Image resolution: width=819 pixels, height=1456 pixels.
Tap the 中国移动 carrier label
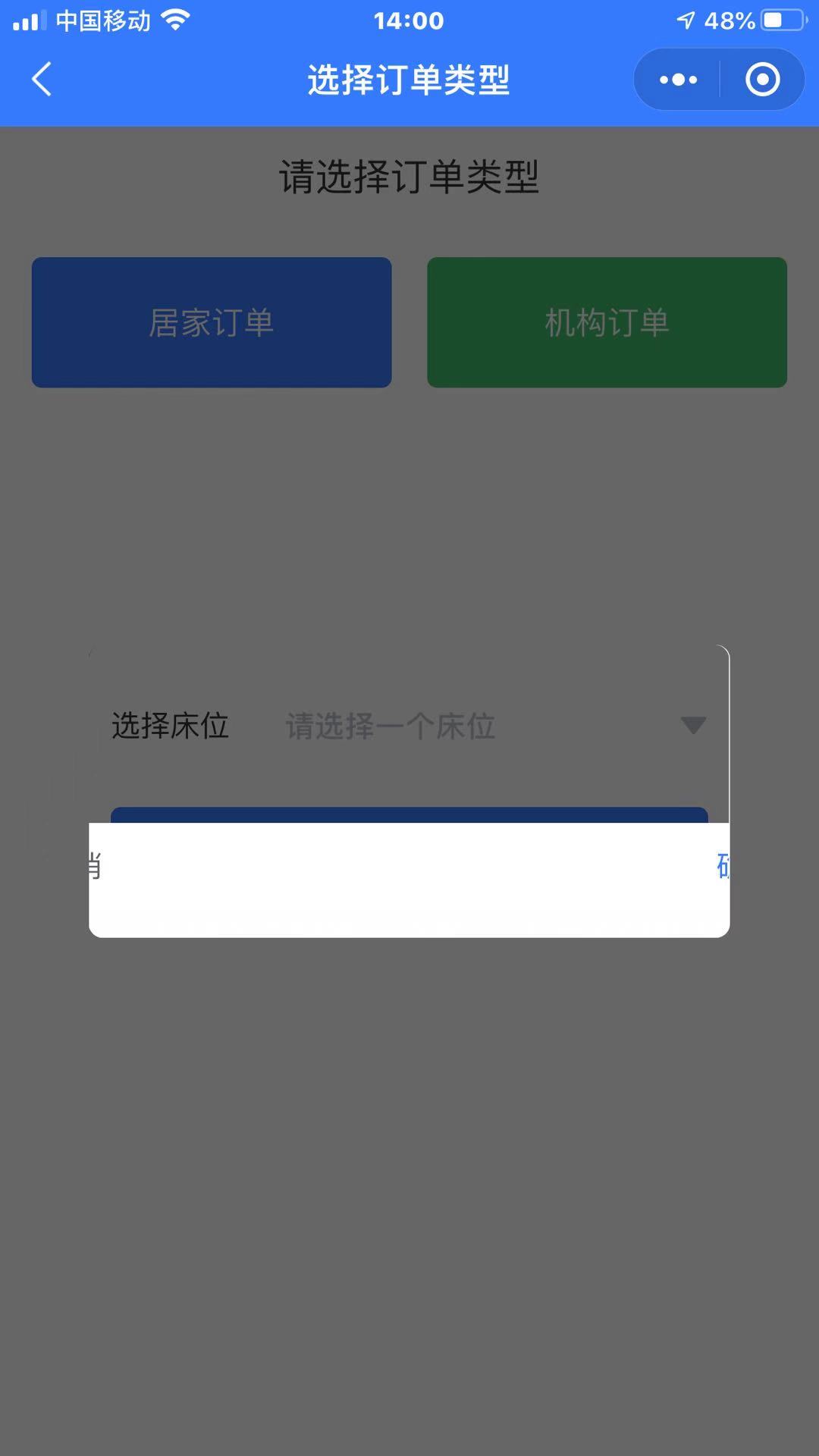tap(102, 21)
